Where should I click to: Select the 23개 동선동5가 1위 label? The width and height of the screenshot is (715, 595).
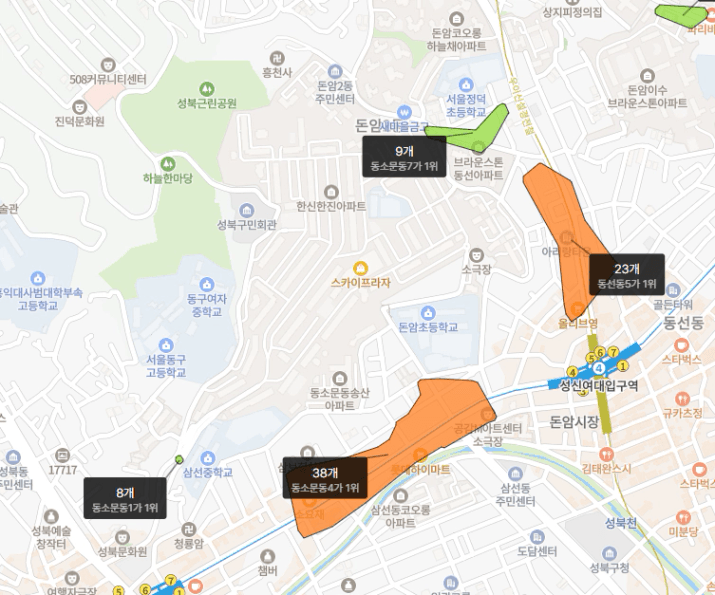(x=627, y=274)
